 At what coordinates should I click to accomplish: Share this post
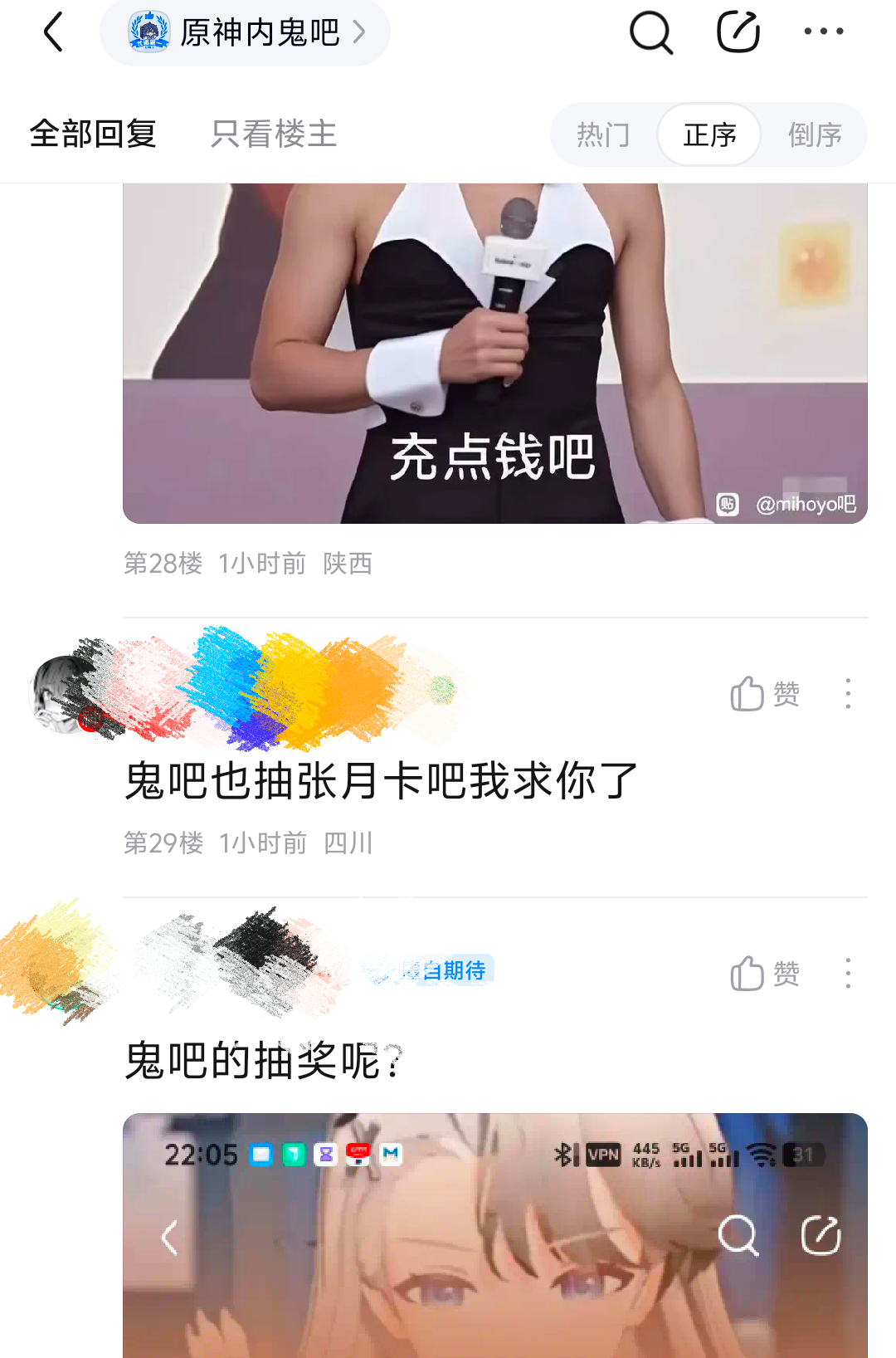pos(738,32)
